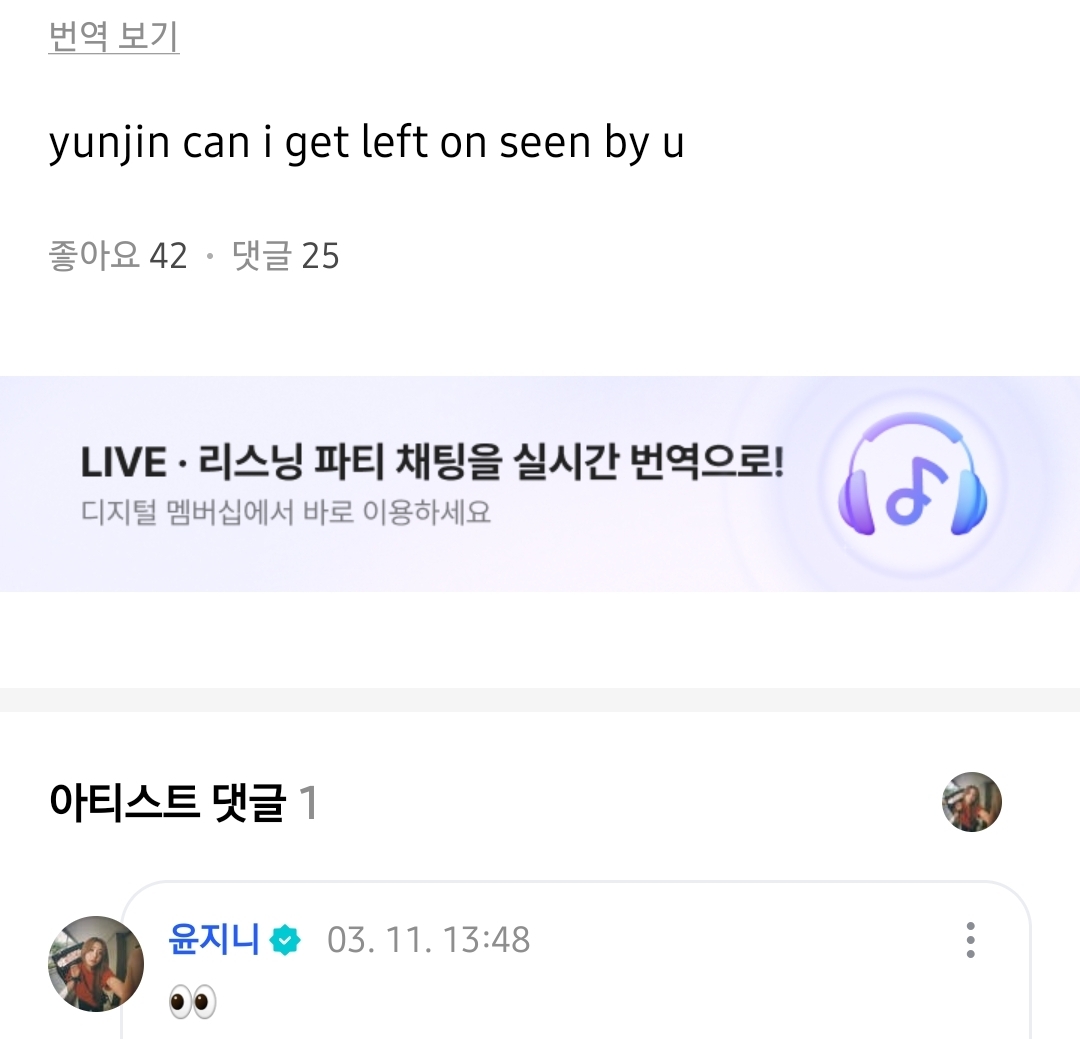
Task: Open the overflow menu on 윤지니's comment
Action: 970,940
